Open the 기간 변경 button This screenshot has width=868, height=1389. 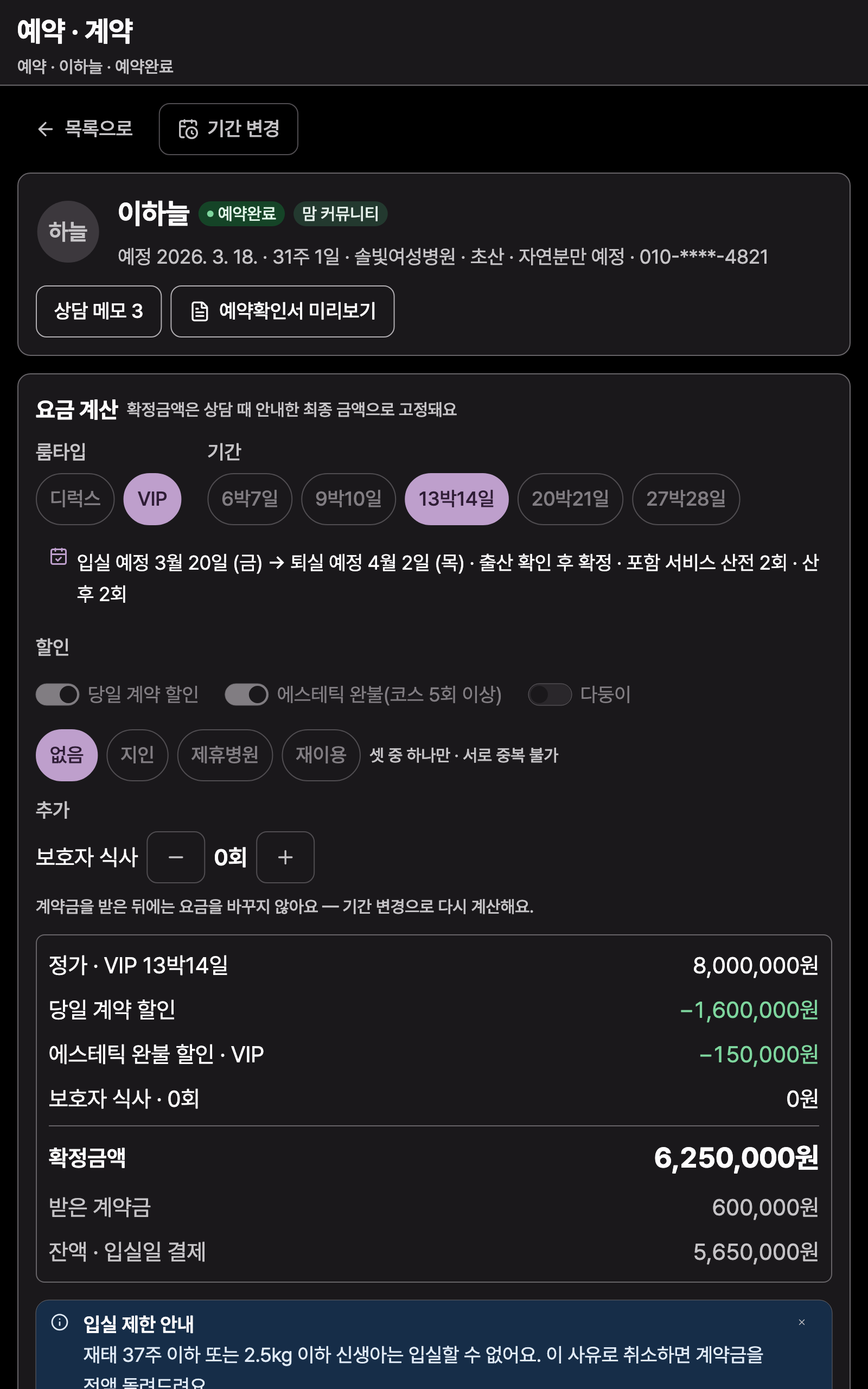228,129
